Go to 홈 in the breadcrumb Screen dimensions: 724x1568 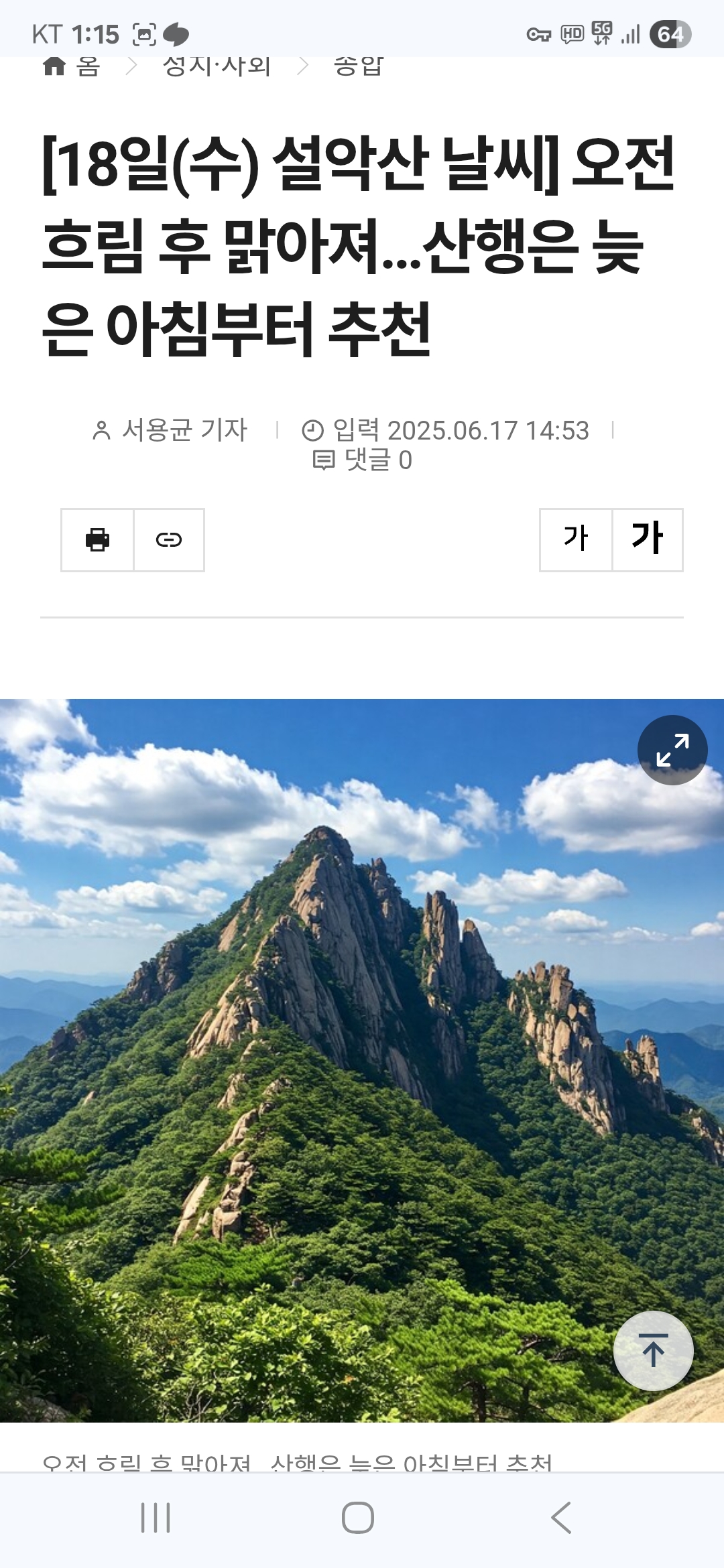click(72, 66)
